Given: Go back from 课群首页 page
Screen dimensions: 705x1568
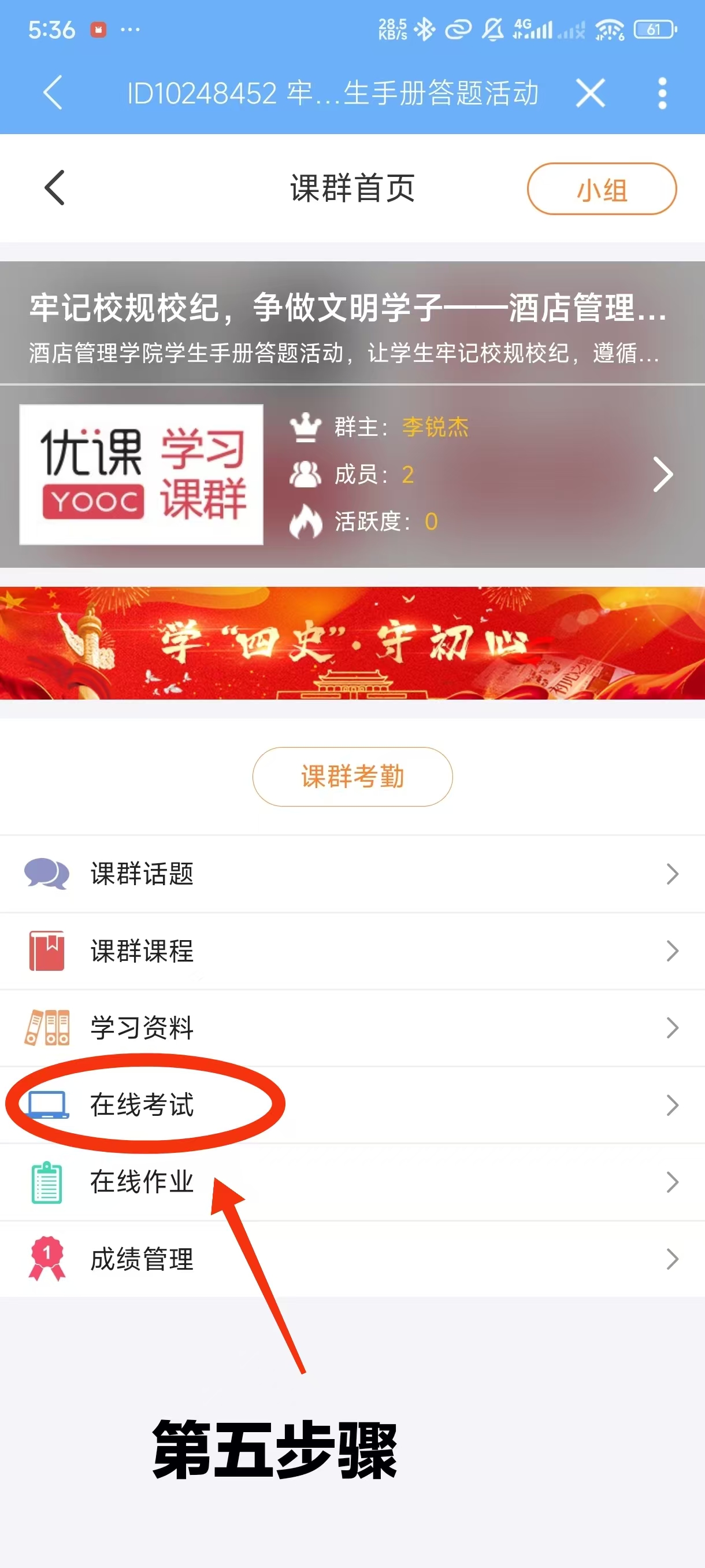Looking at the screenshot, I should (55, 187).
